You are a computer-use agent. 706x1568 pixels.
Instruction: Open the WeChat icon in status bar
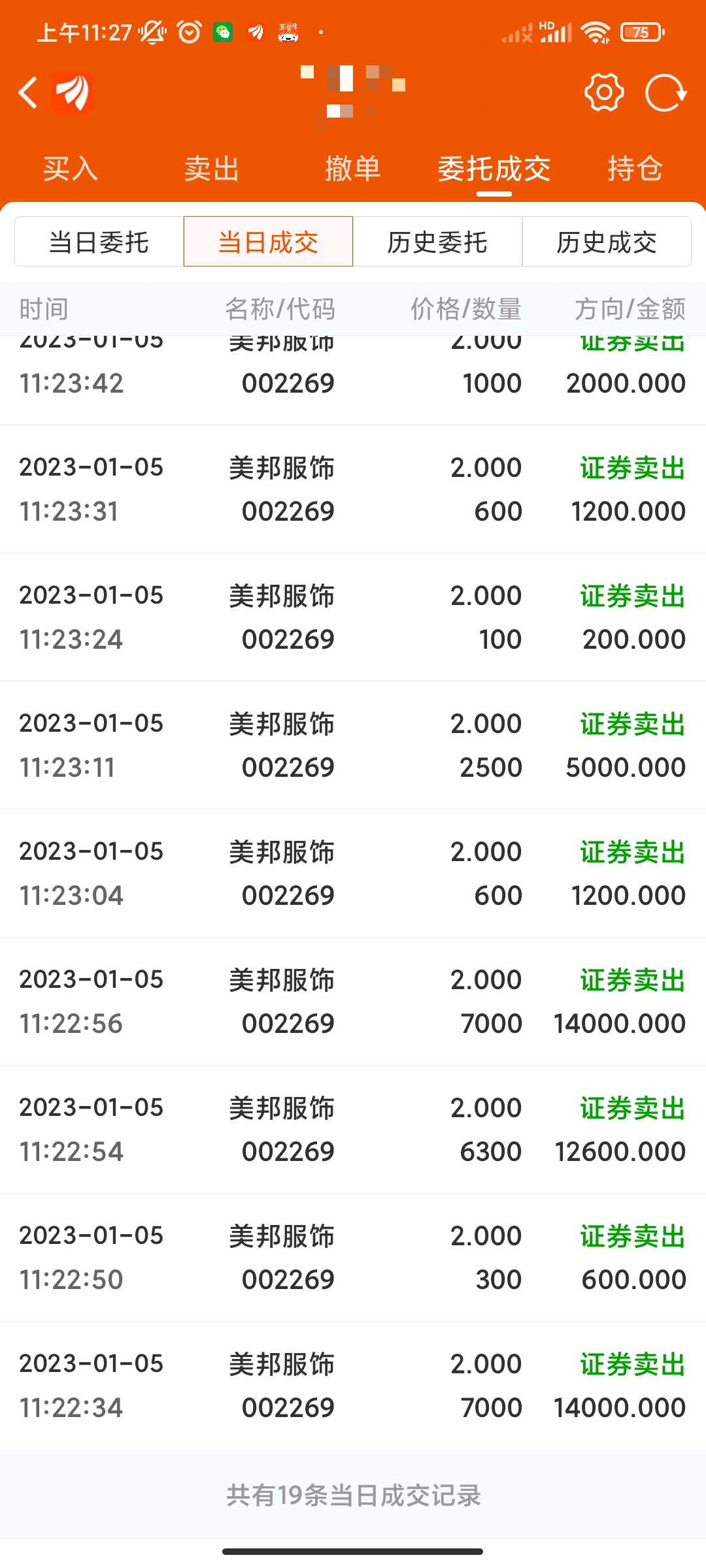point(223,31)
